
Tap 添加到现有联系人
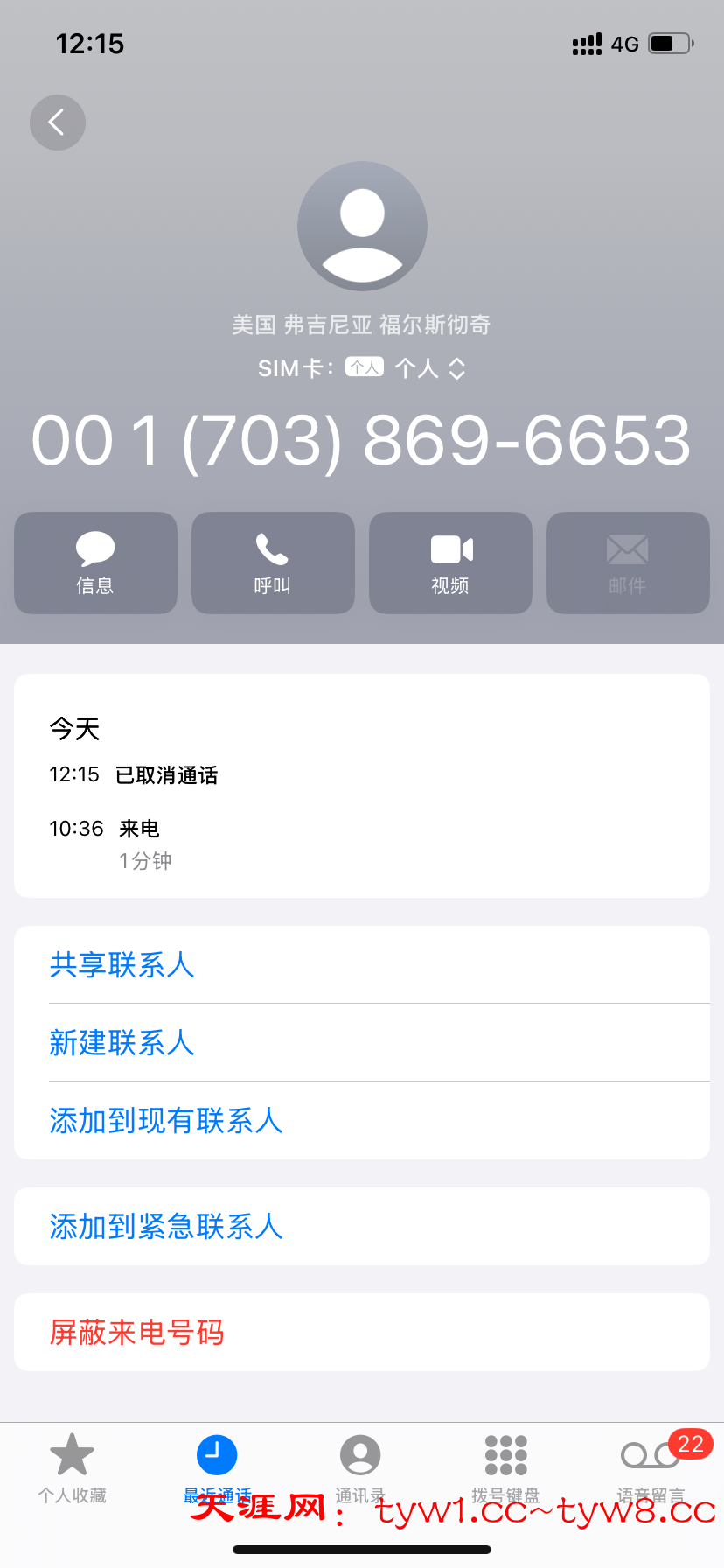[166, 1121]
